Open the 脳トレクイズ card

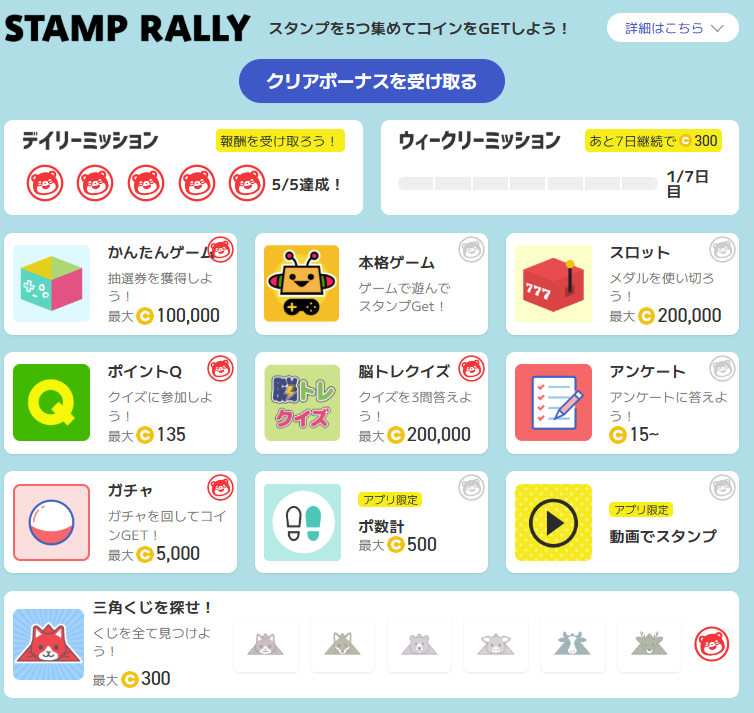[x=371, y=403]
